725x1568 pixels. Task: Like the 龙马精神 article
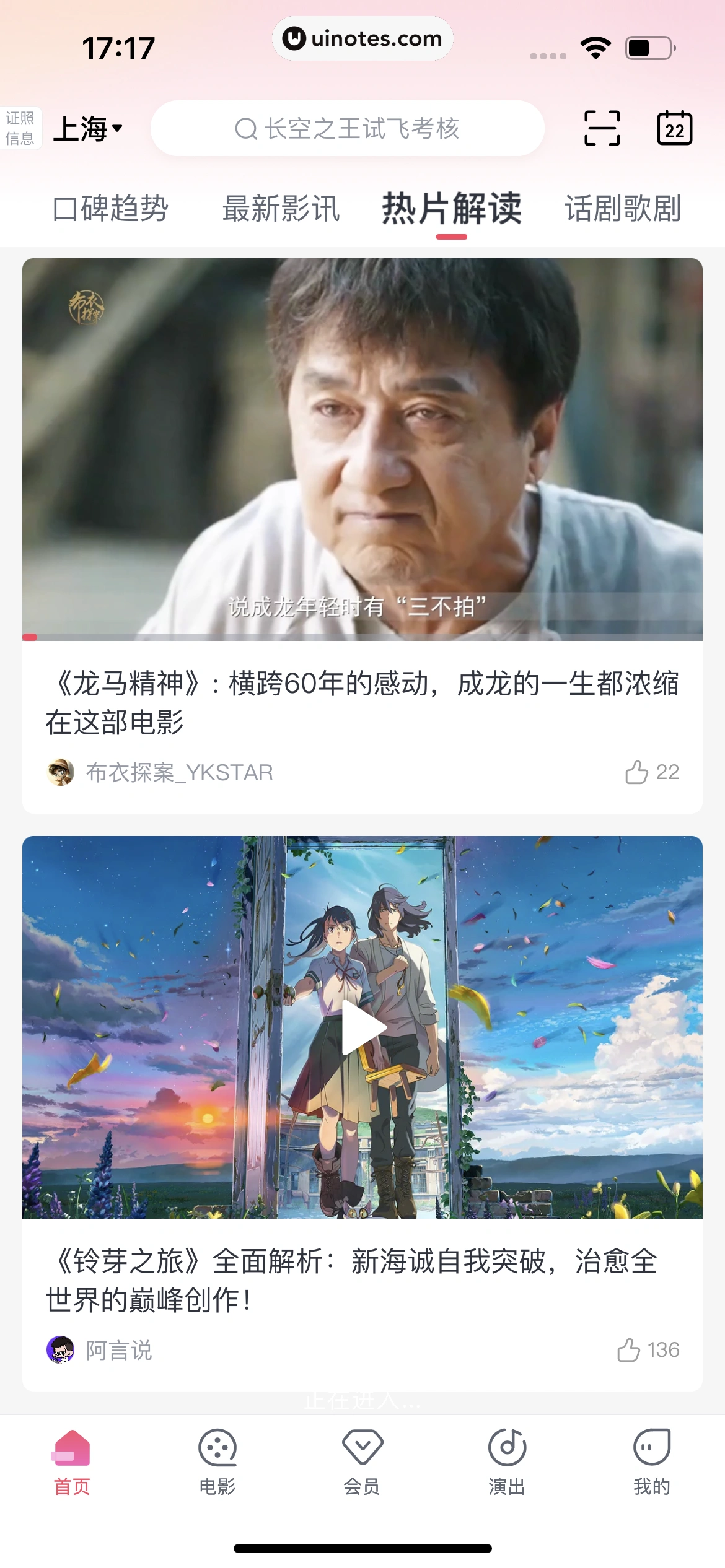[x=651, y=772]
